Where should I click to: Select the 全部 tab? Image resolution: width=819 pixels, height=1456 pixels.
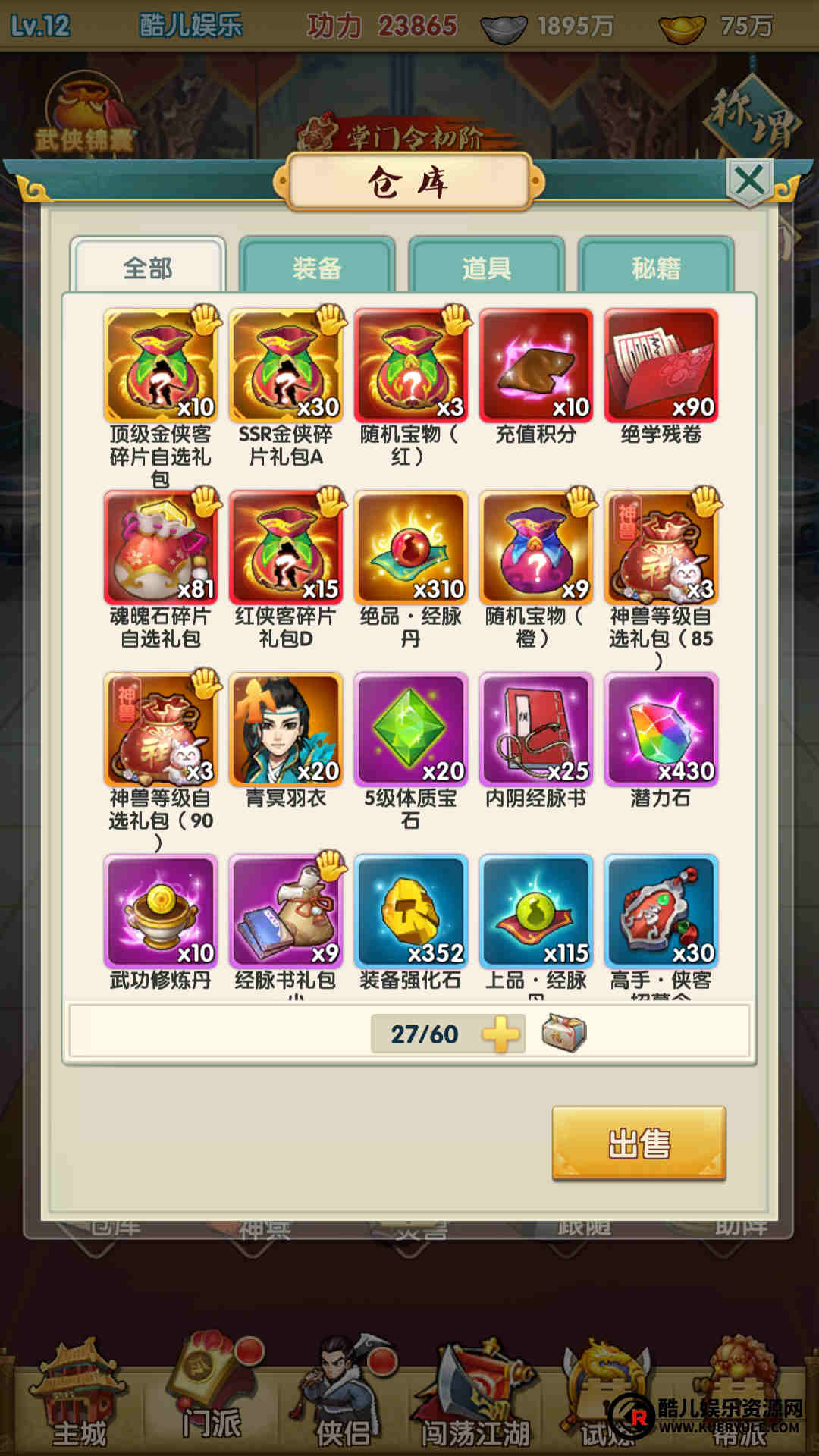click(148, 267)
